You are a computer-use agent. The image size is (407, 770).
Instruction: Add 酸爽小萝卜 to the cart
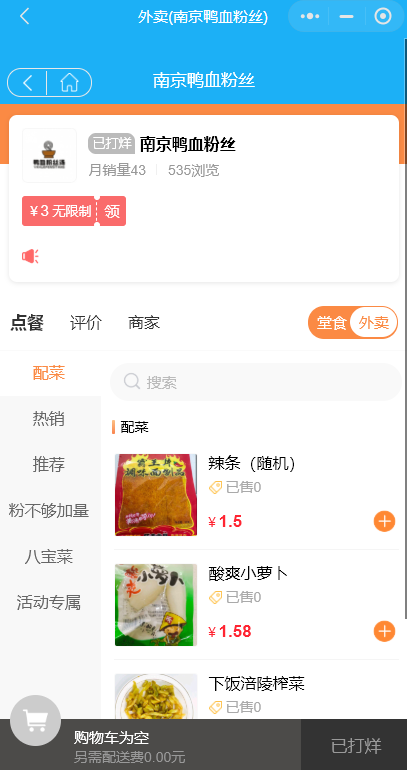[x=384, y=631]
